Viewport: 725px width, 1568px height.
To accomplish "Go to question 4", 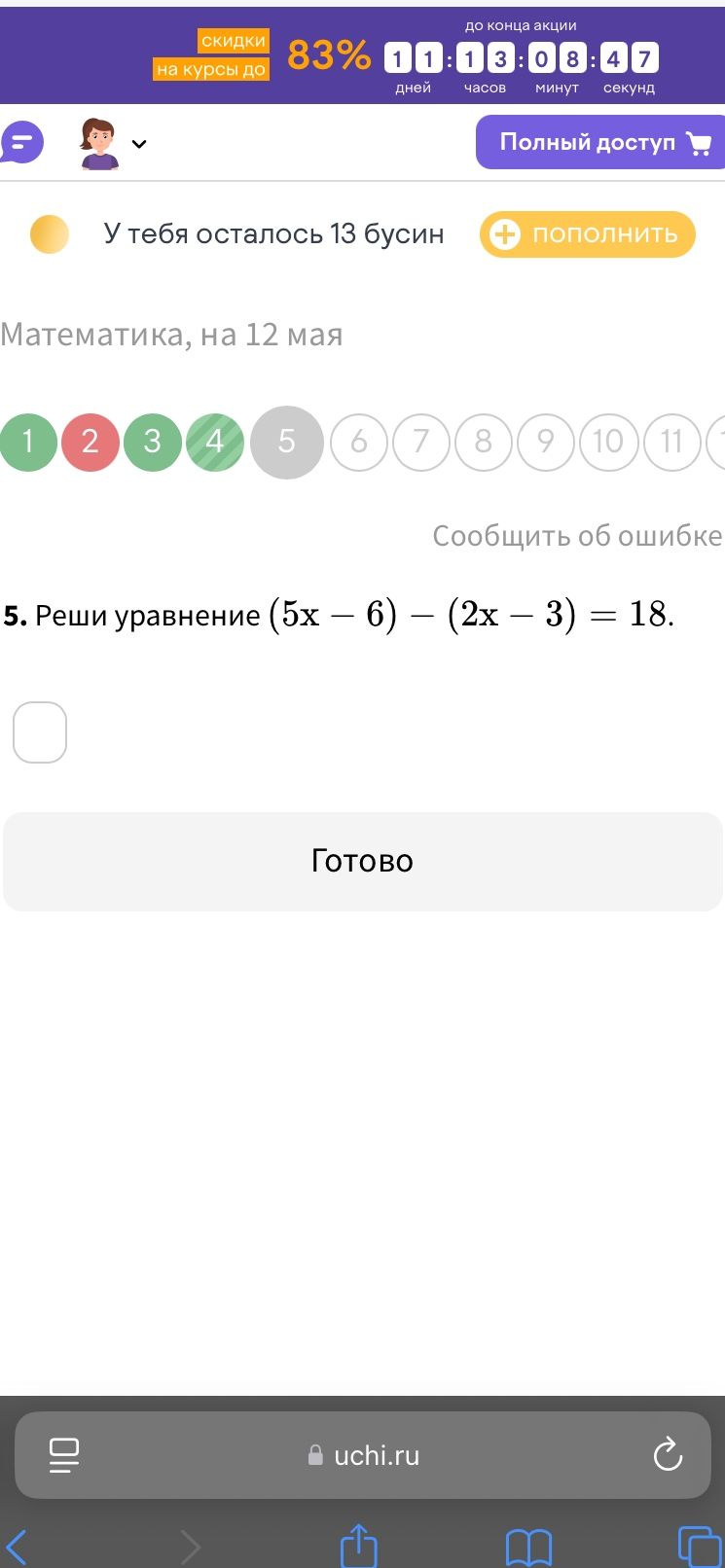I will [x=215, y=442].
